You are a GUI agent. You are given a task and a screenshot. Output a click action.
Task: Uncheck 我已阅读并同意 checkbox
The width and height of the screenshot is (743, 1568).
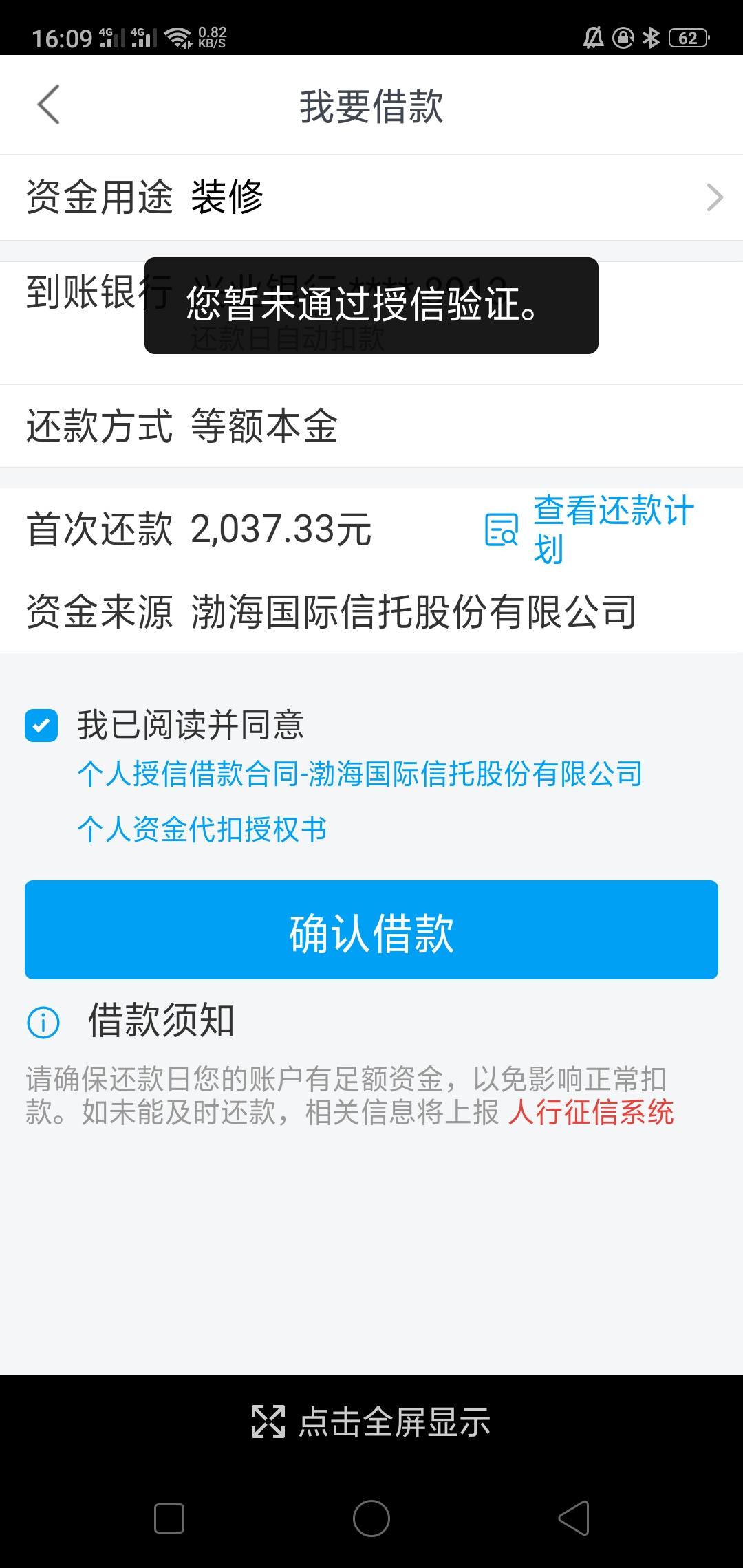coord(41,726)
